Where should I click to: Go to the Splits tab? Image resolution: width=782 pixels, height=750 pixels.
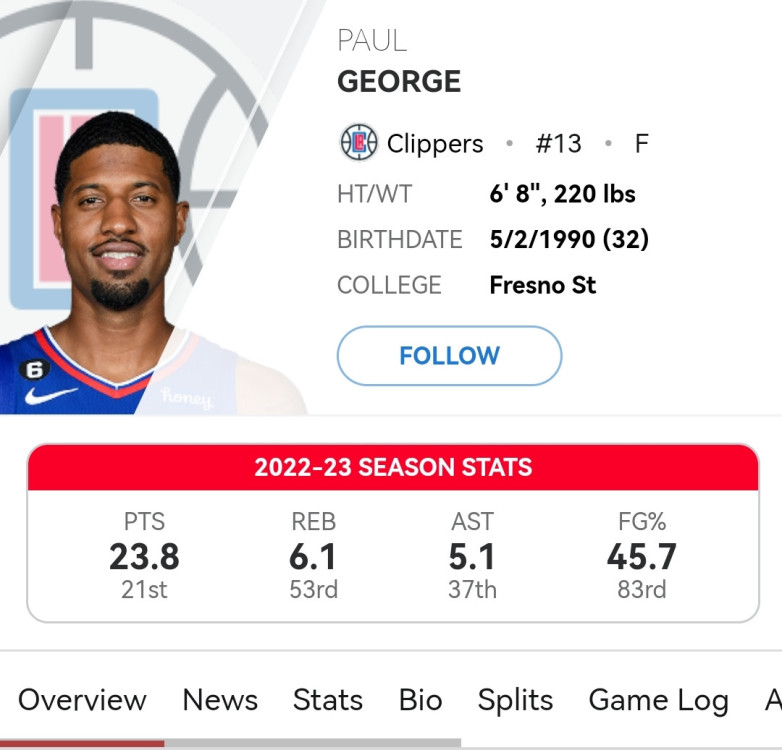pos(515,700)
